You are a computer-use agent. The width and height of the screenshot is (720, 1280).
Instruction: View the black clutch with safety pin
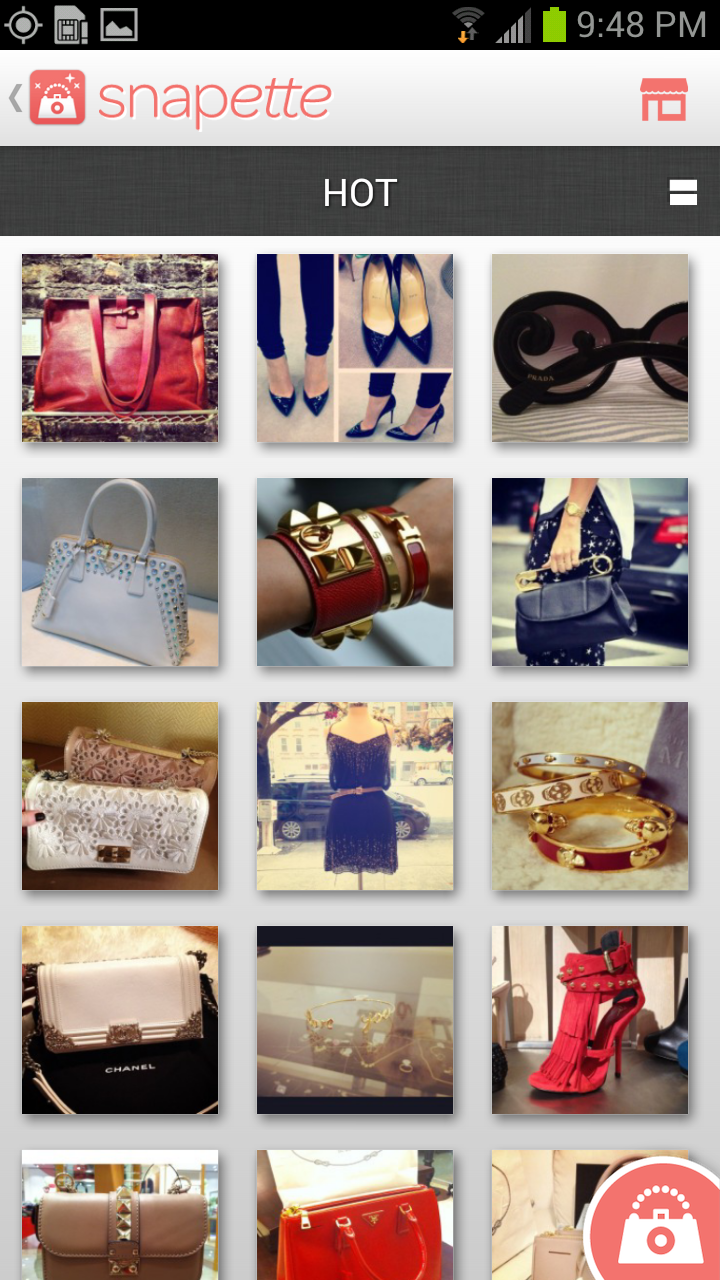tap(590, 571)
